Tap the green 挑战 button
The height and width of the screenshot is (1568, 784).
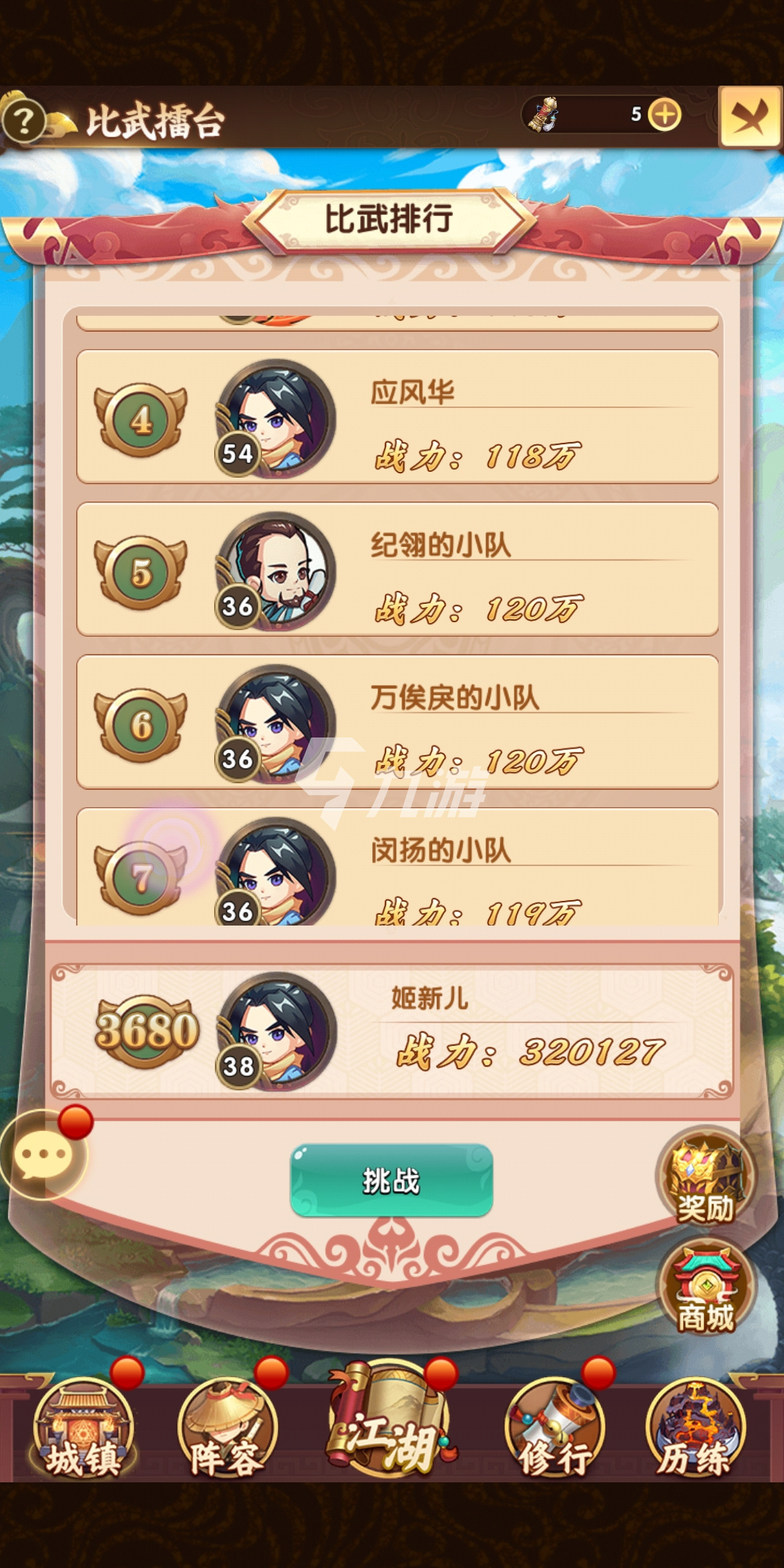click(391, 1180)
